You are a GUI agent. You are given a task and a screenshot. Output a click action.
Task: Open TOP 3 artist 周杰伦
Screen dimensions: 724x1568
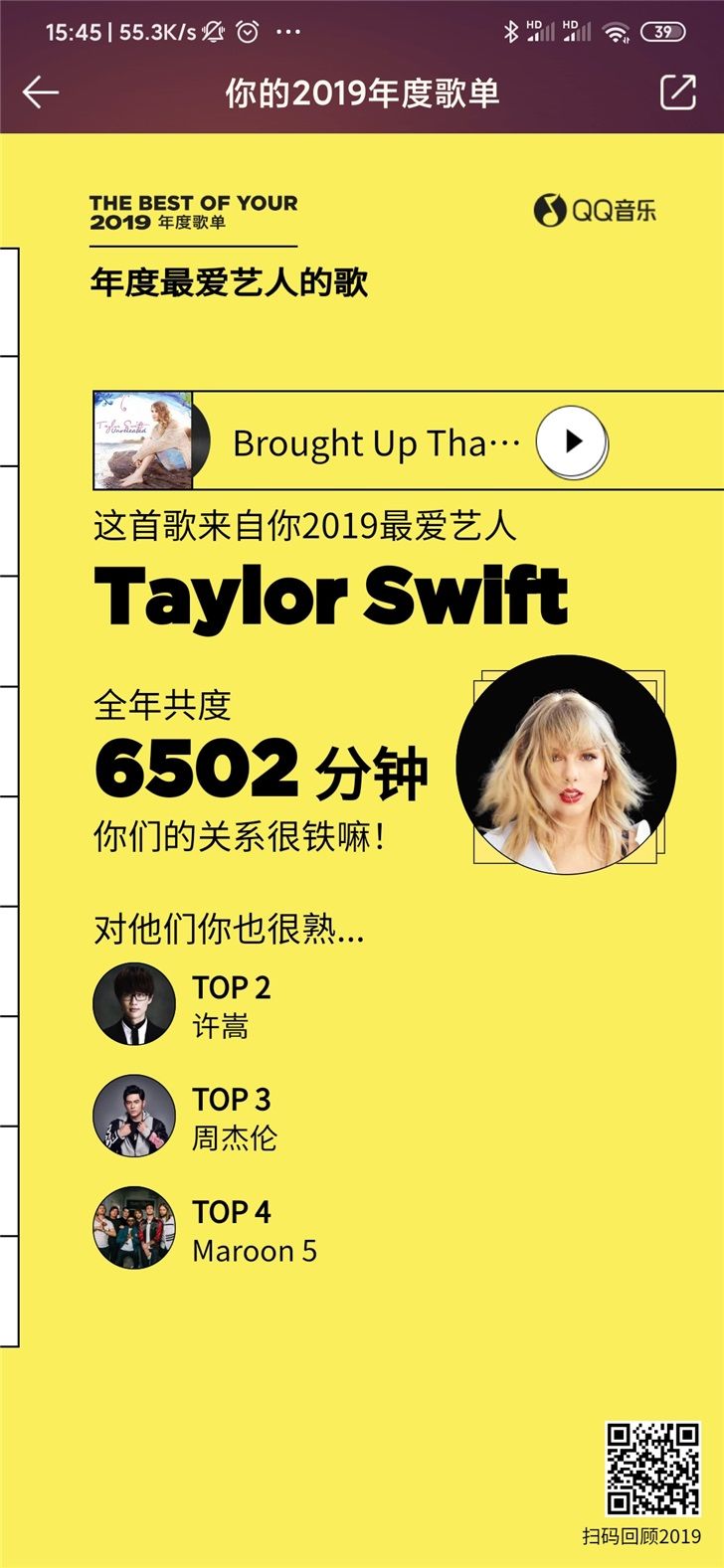[x=134, y=1116]
